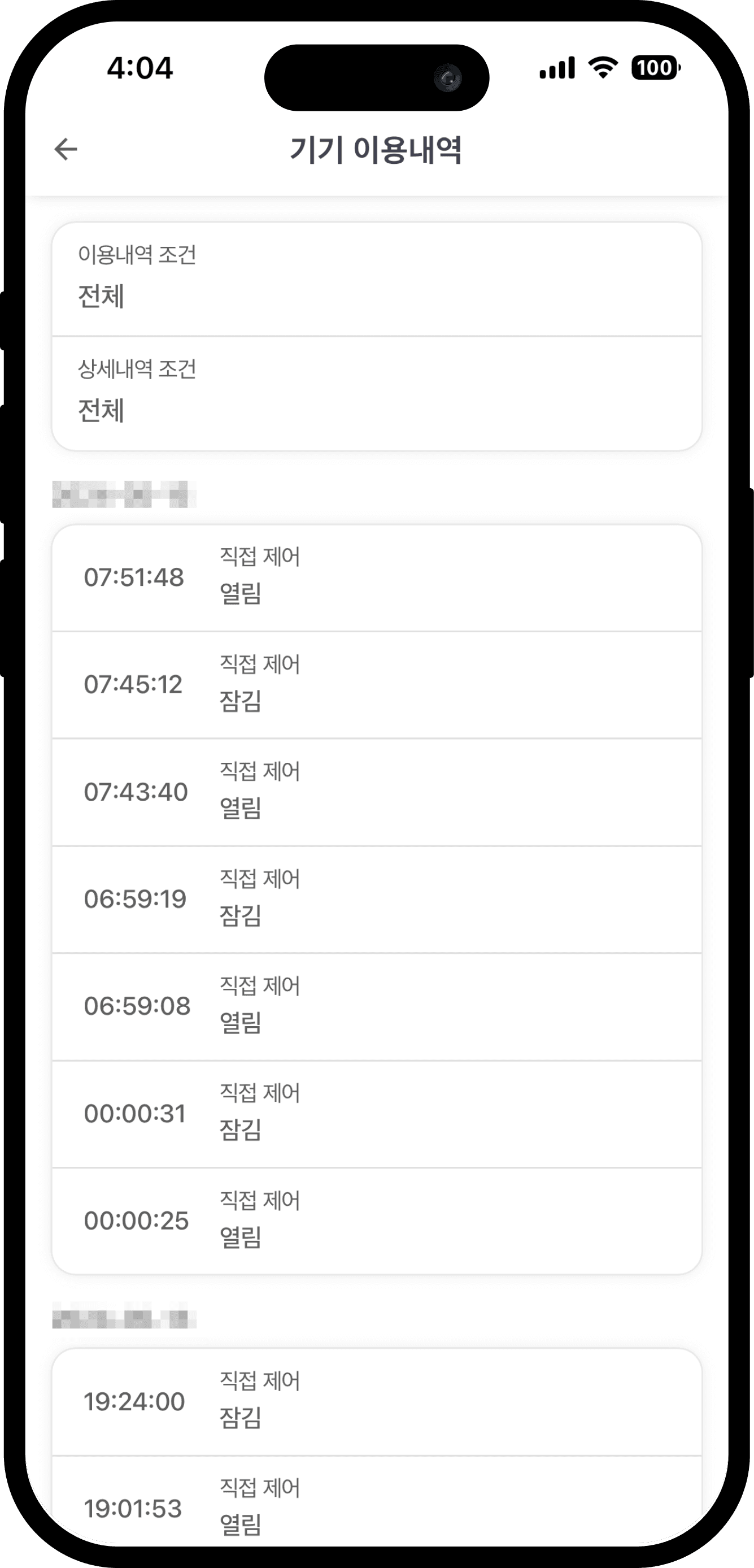The height and width of the screenshot is (1568, 754).
Task: Tap the Wi-Fi icon in status bar
Action: pyautogui.click(x=602, y=69)
